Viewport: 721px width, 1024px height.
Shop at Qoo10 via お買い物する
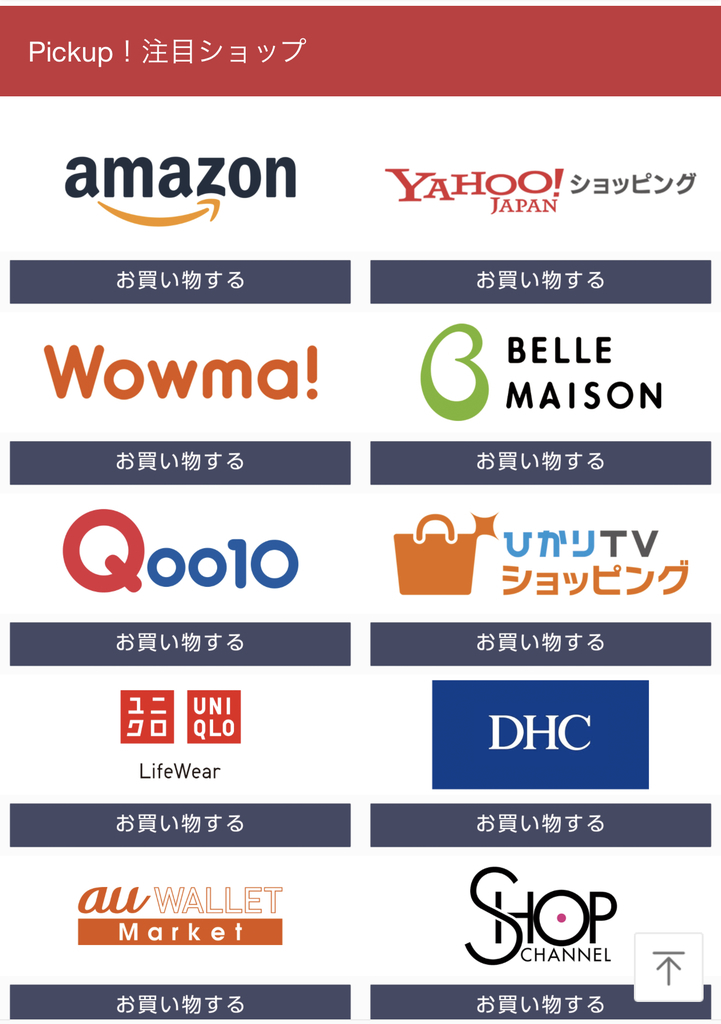click(180, 643)
